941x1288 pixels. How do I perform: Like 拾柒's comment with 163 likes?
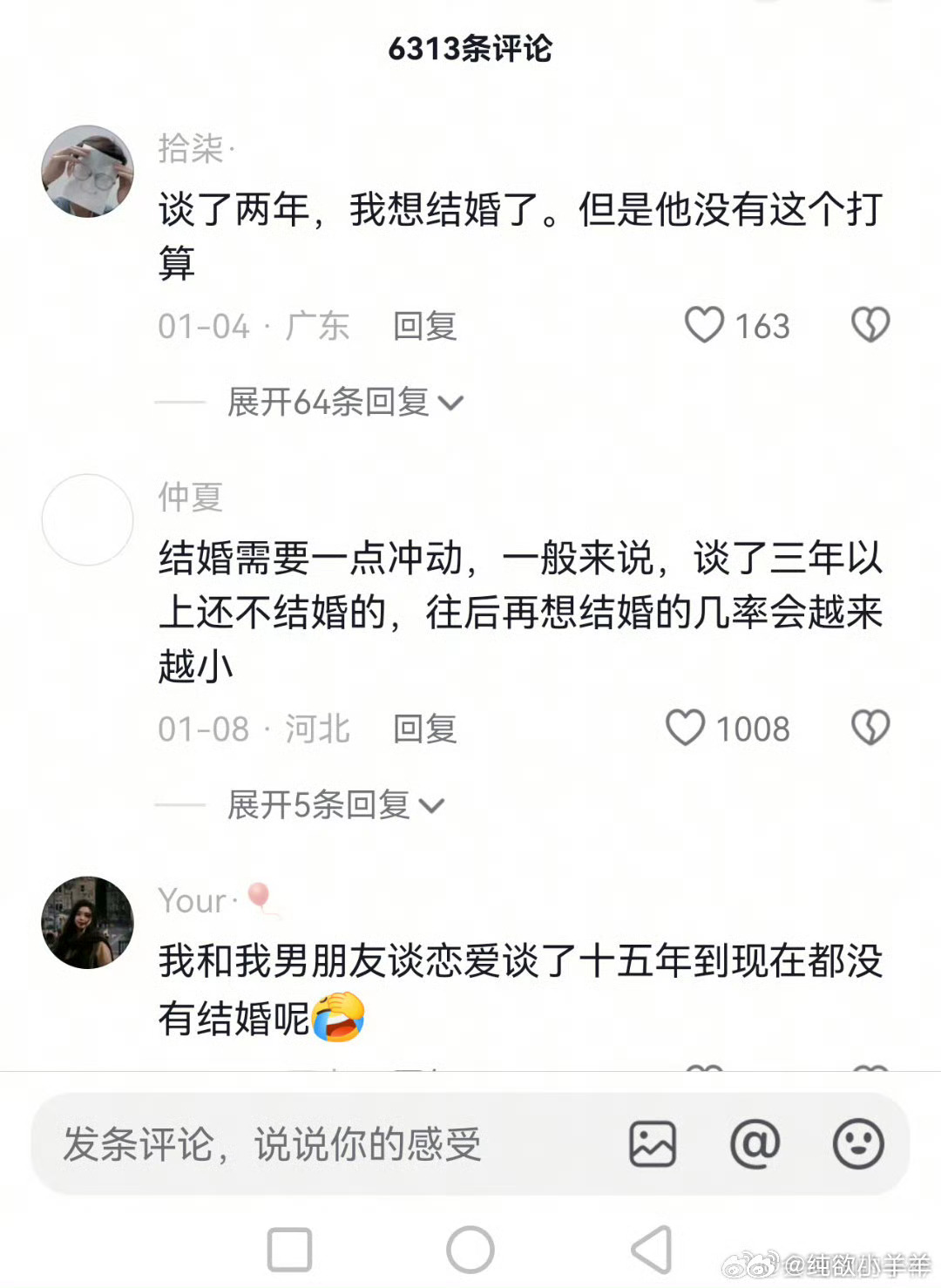coord(704,325)
